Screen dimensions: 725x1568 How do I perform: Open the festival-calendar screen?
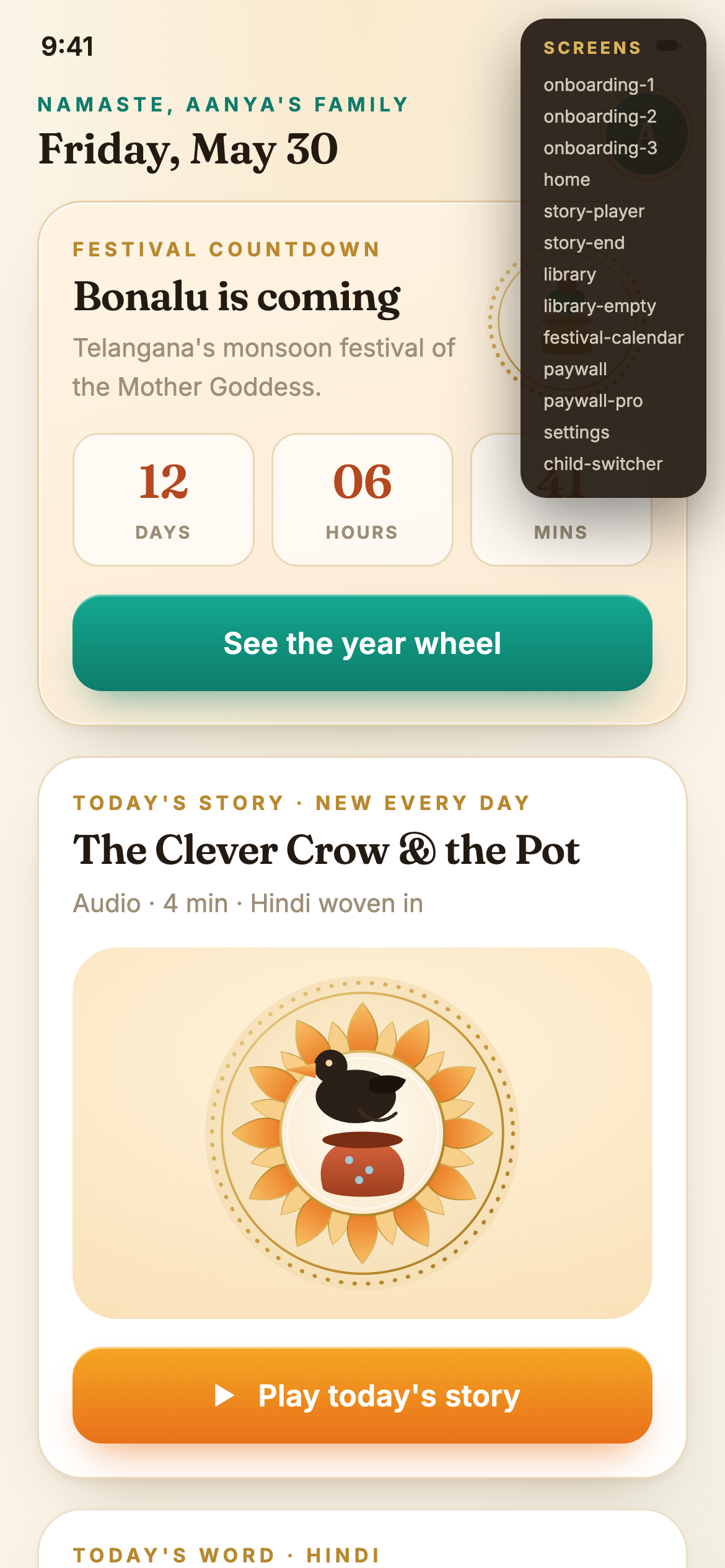click(613, 337)
